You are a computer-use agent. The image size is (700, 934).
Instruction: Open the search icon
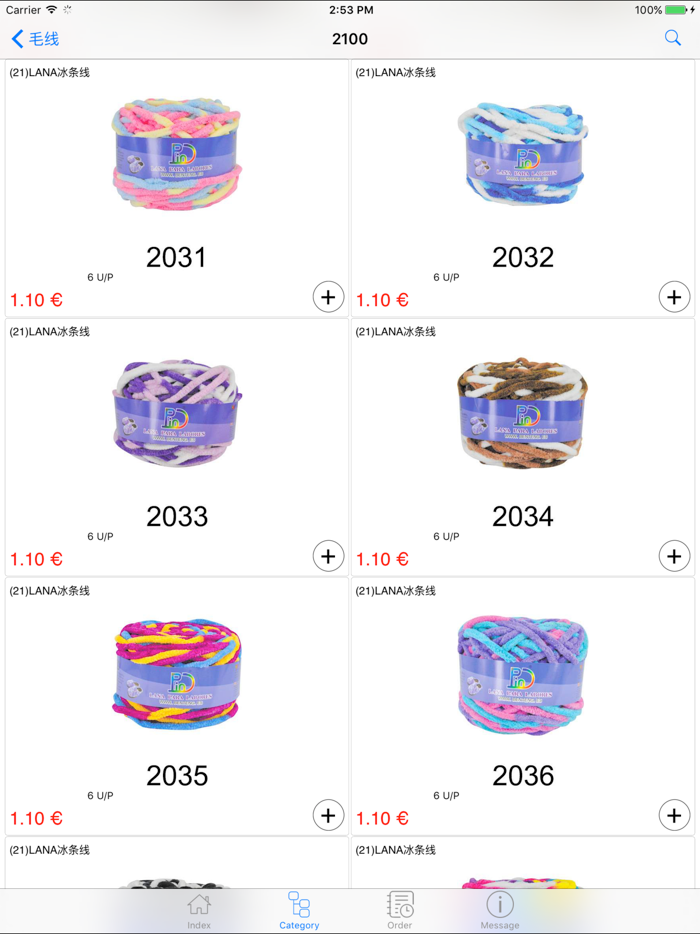pyautogui.click(x=672, y=38)
